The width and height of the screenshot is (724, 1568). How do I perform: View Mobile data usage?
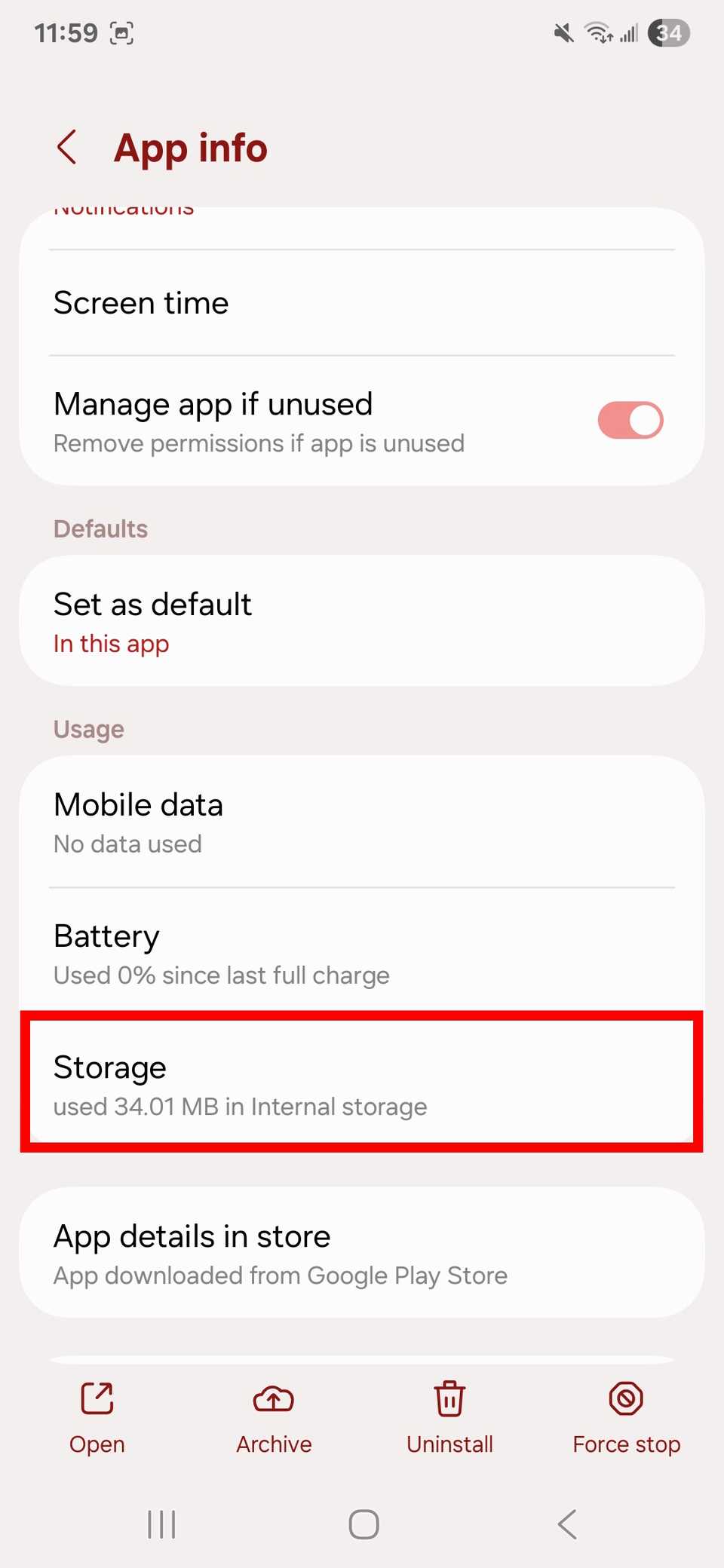pyautogui.click(x=362, y=822)
